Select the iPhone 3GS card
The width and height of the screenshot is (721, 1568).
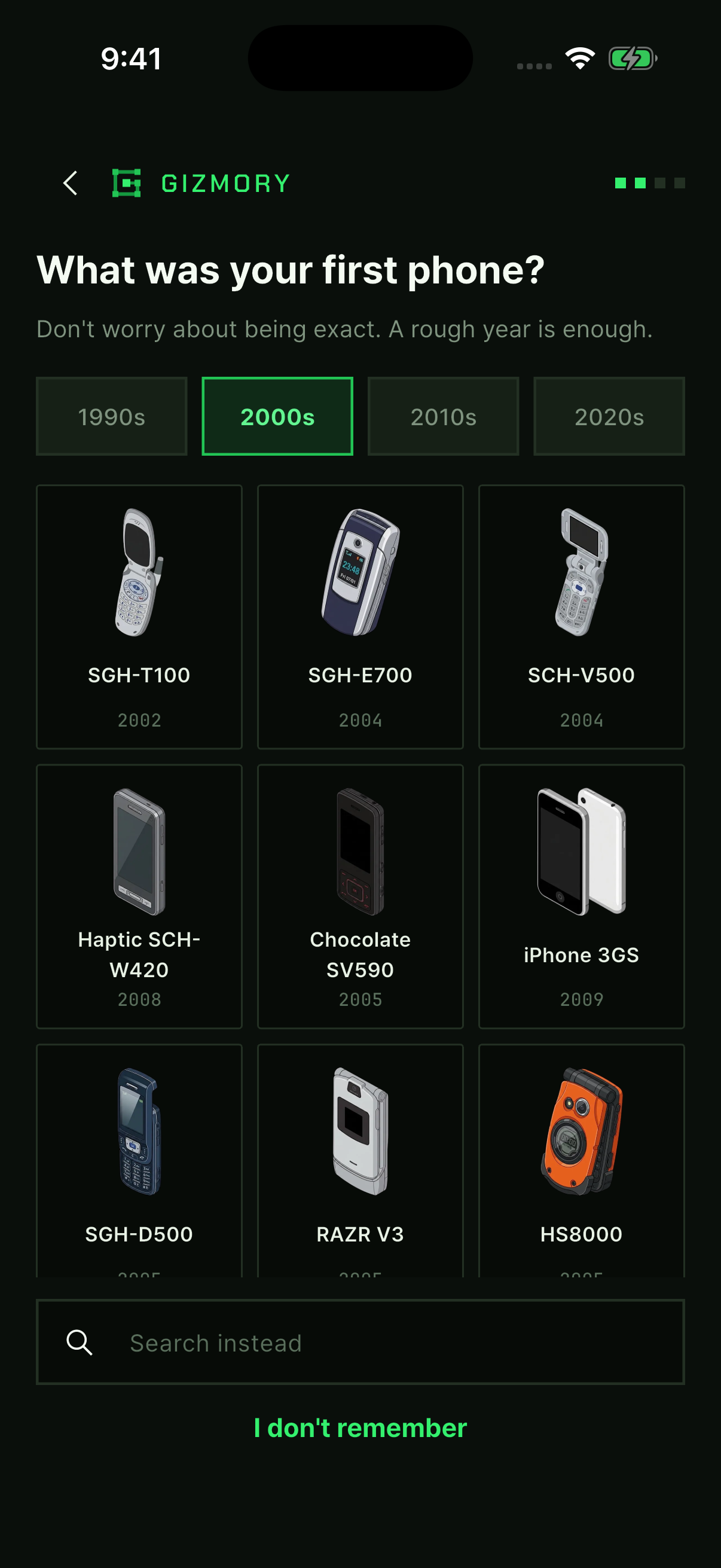point(582,896)
